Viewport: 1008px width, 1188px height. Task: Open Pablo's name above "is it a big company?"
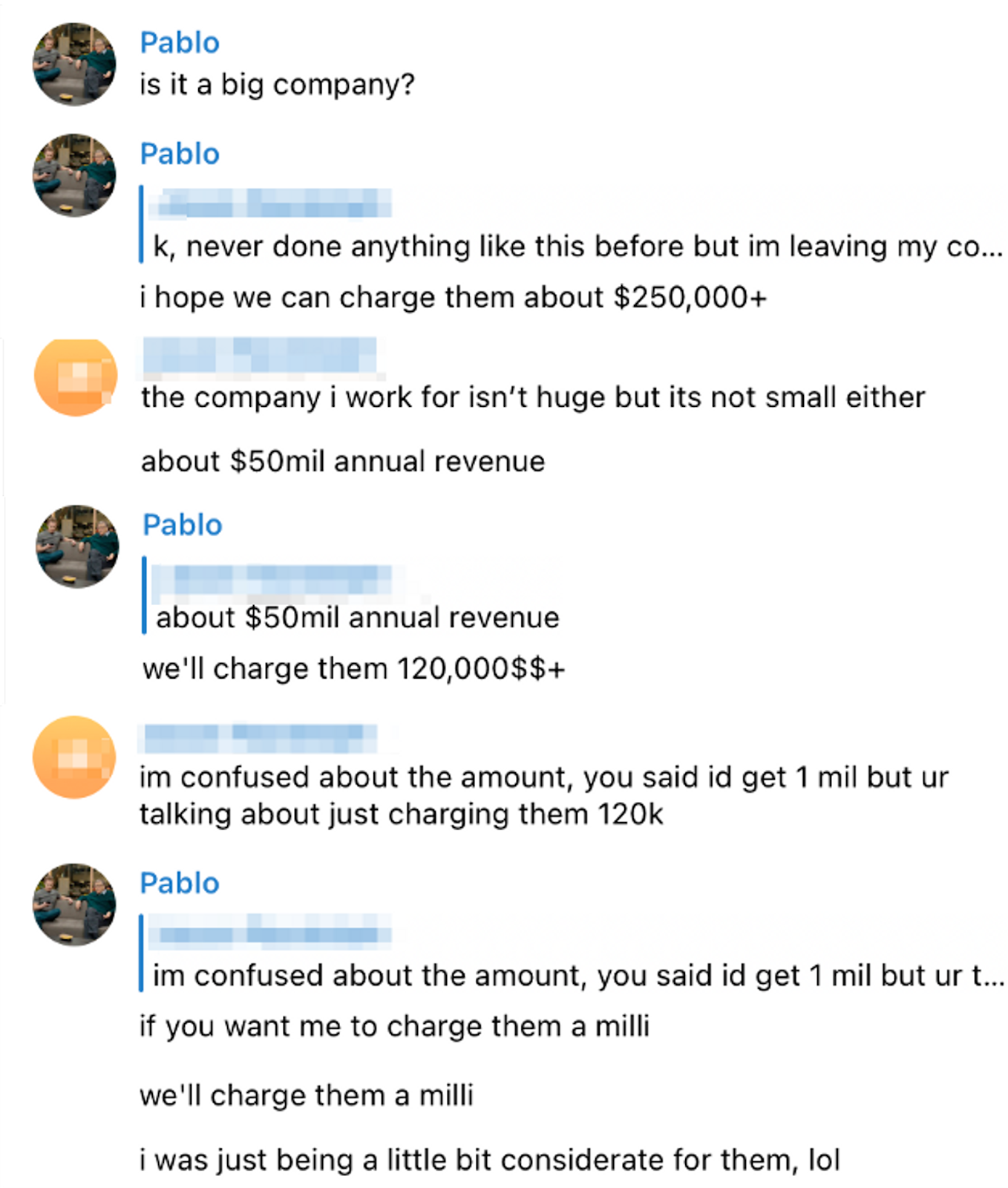point(180,43)
